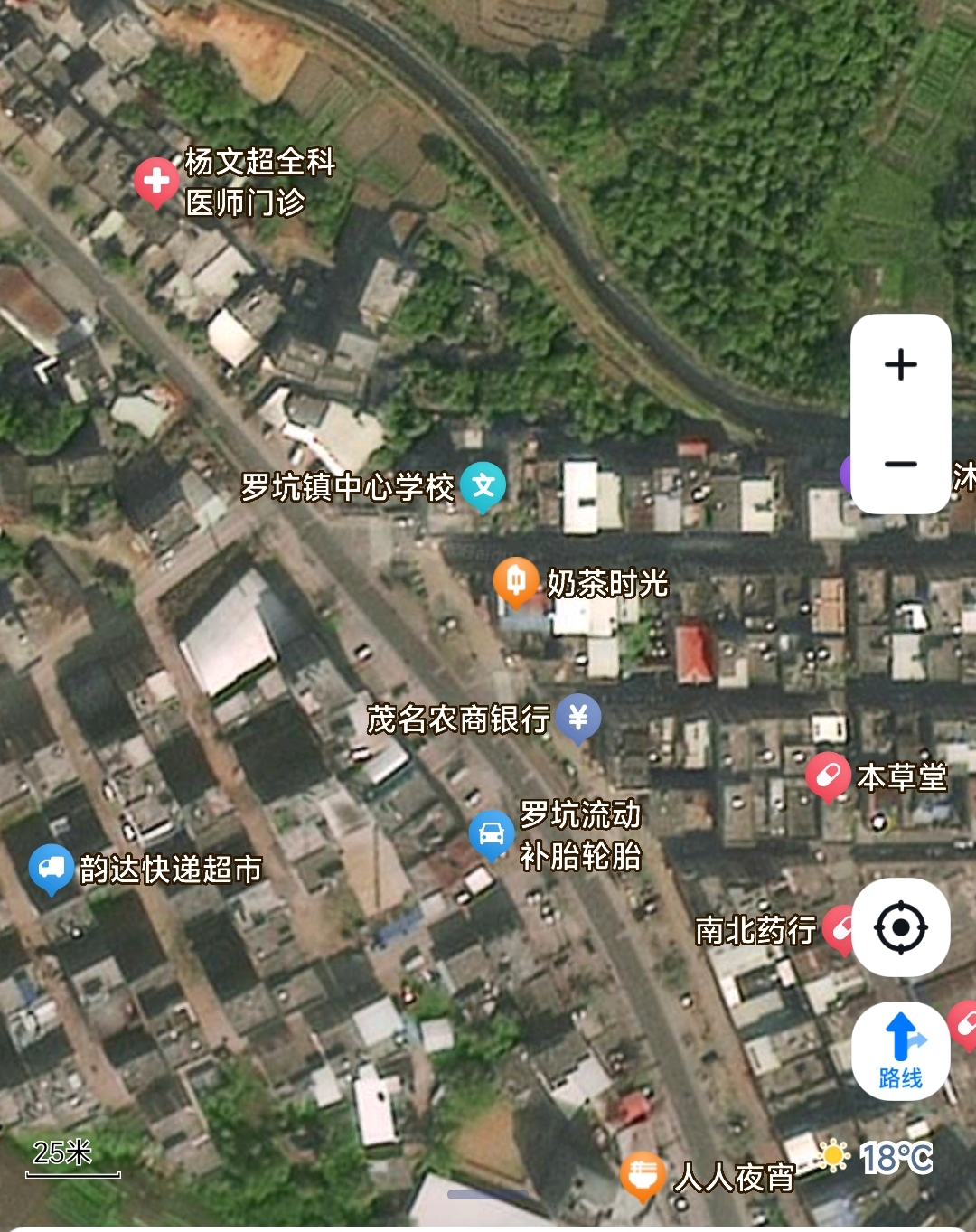
Task: Select the 茂名农商银行 bank marker
Action: 578,718
